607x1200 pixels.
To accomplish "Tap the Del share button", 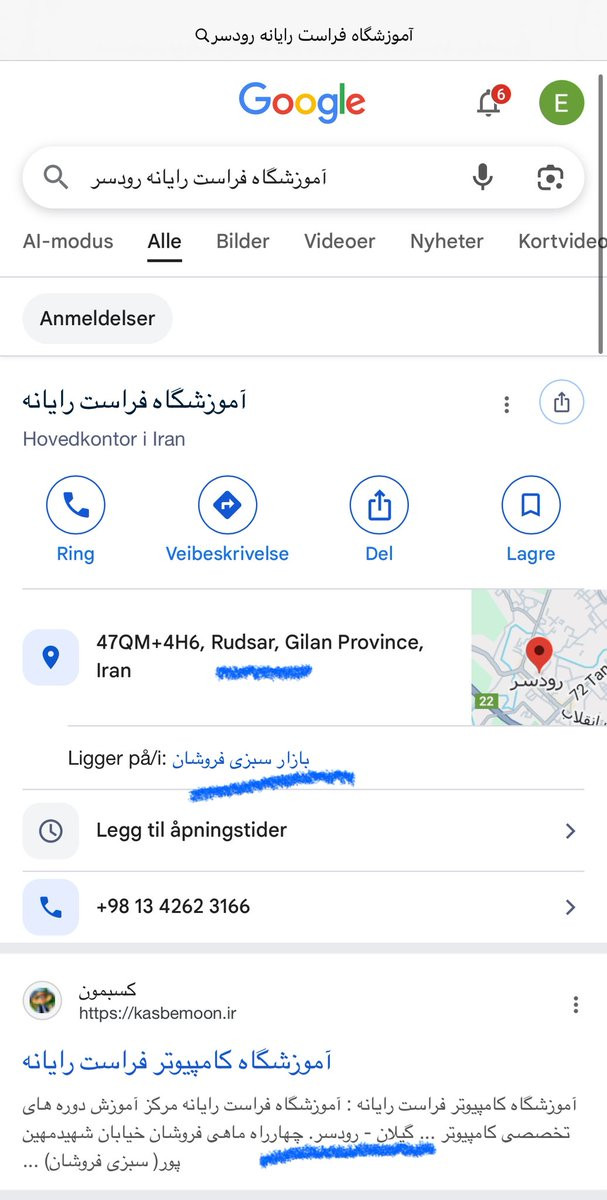I will [379, 520].
